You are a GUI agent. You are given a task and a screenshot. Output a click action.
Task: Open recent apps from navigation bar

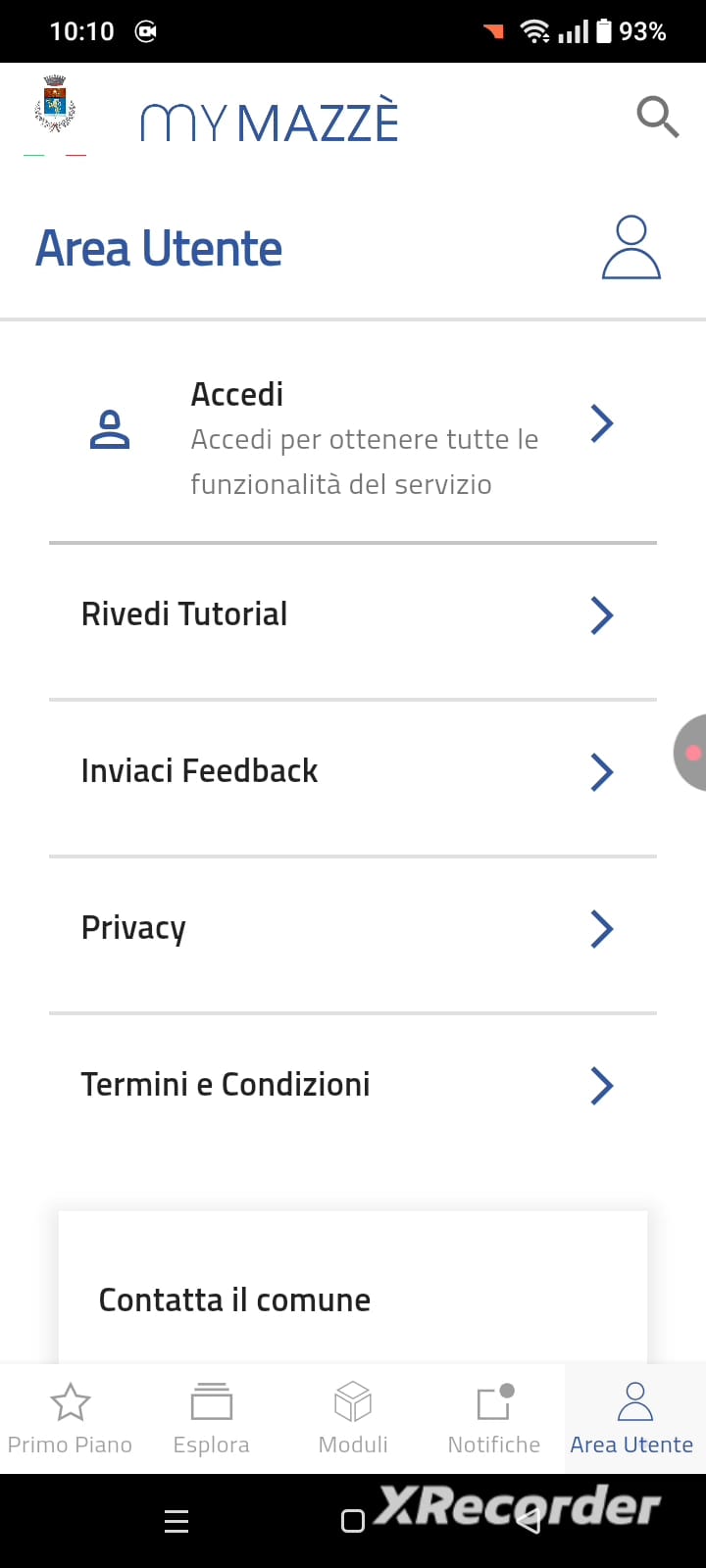point(176,1521)
